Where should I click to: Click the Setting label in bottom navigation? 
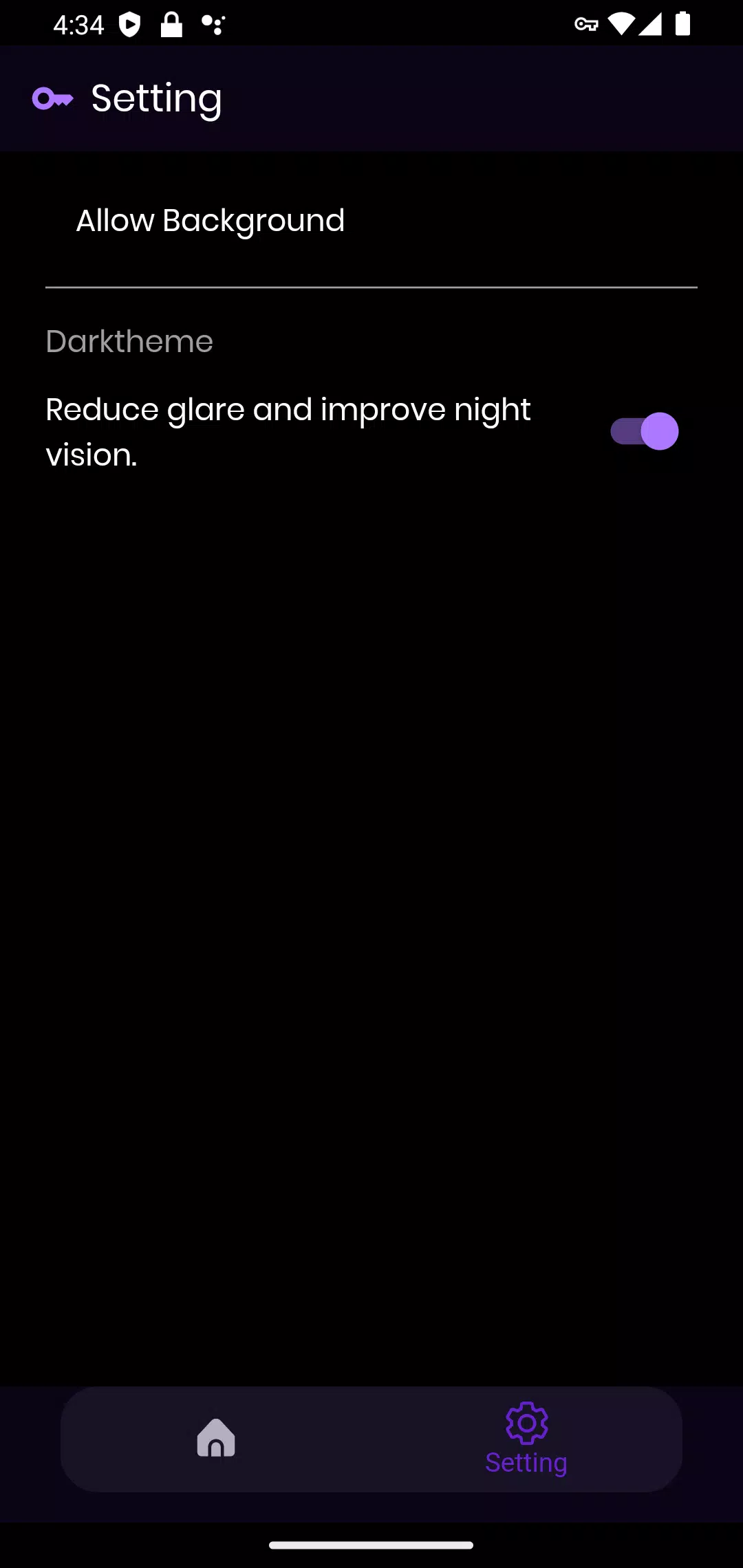click(526, 1462)
